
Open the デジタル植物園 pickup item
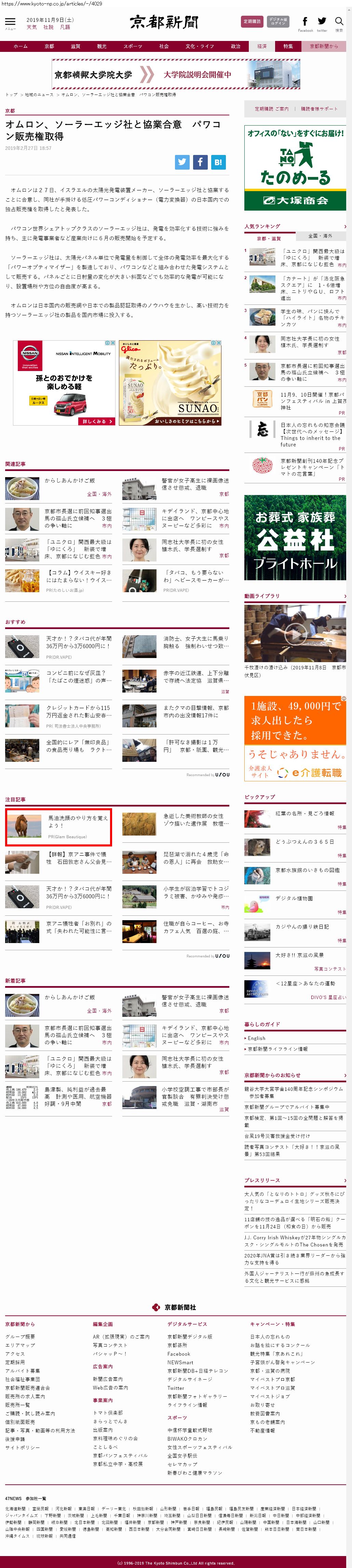(294, 898)
